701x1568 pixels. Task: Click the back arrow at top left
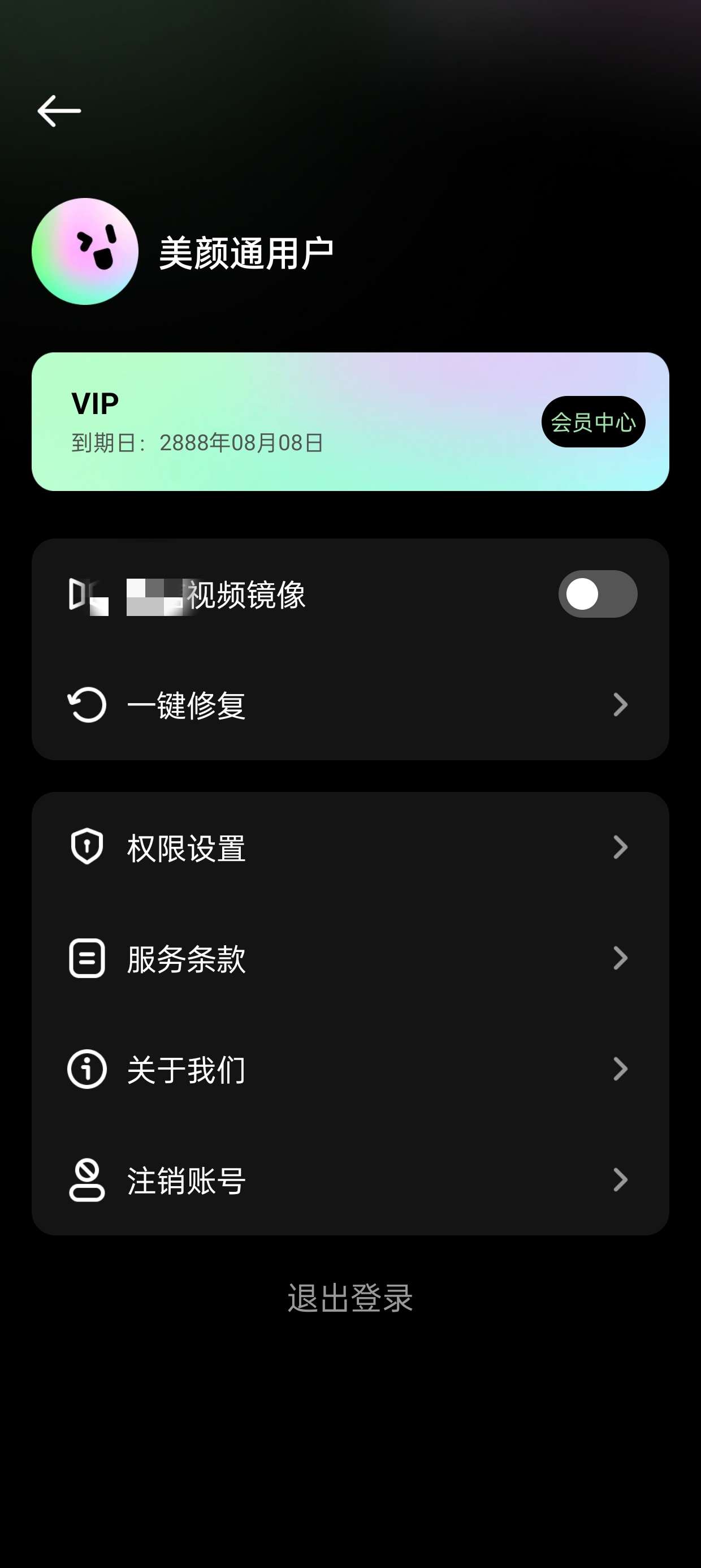click(x=58, y=110)
